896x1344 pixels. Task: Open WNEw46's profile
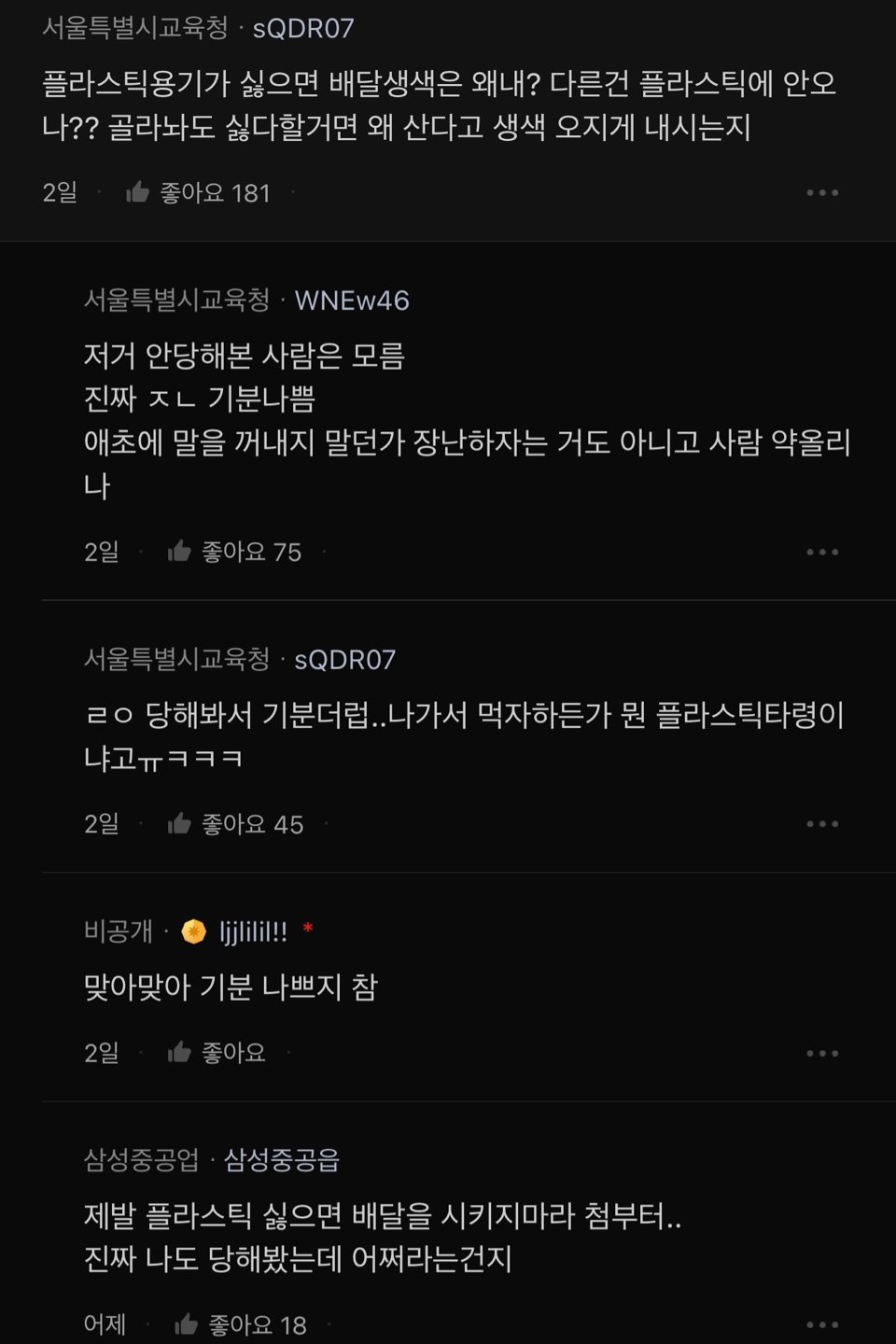click(351, 301)
